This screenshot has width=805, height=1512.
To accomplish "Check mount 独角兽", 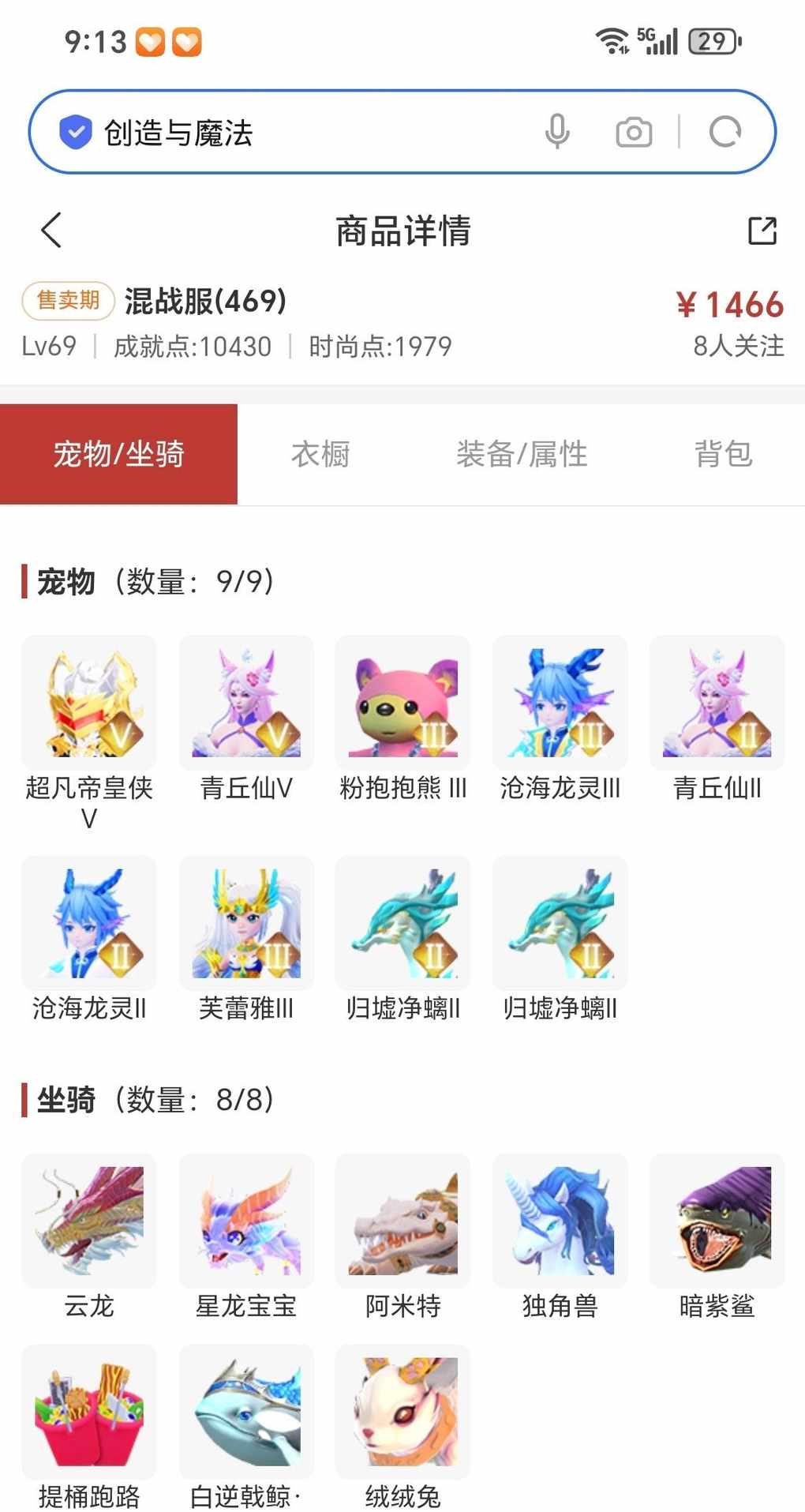I will (x=560, y=1221).
